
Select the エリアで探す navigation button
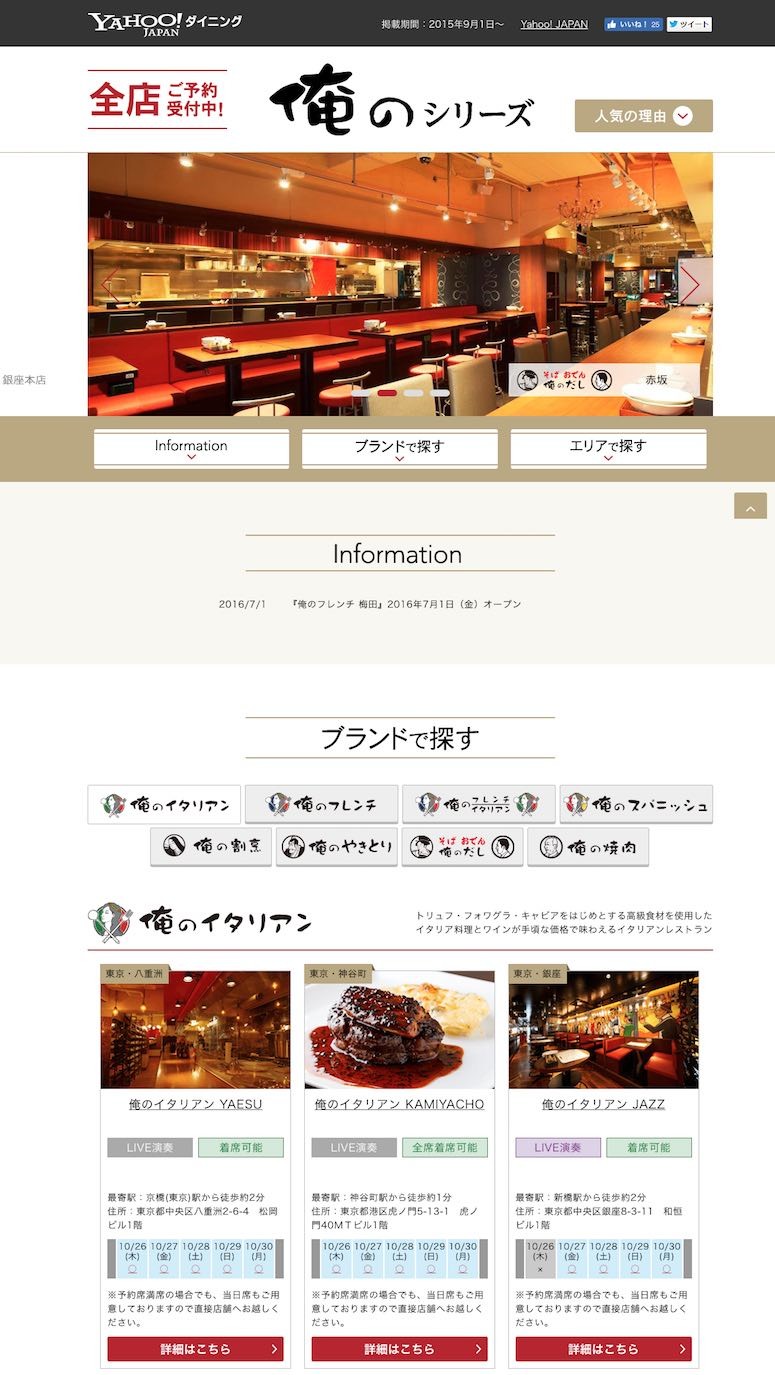tap(608, 449)
